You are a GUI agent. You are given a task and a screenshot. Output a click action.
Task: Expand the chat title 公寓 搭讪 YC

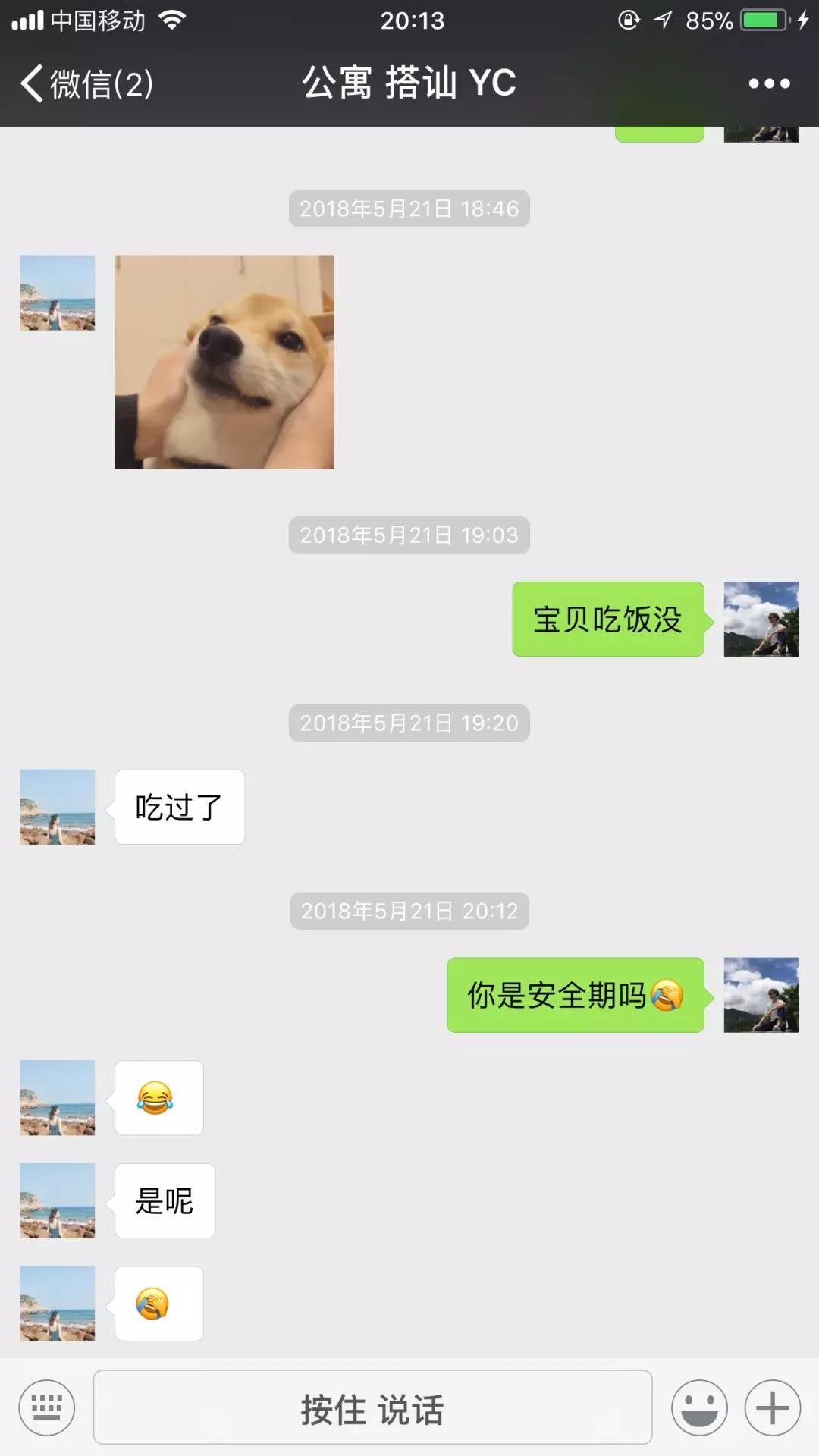409,83
